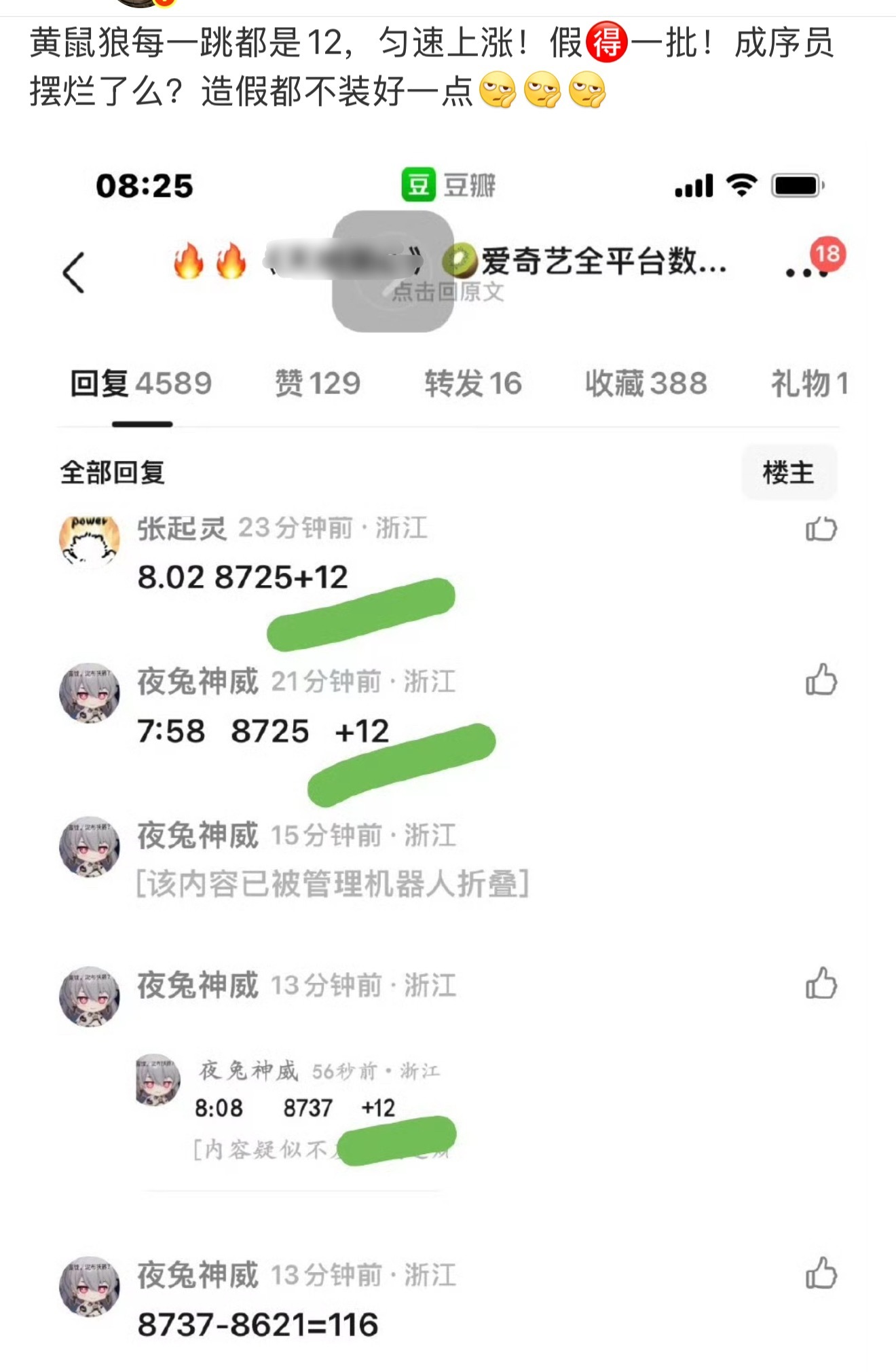This screenshot has width=896, height=1372.
Task: Open the 收藏388 tab
Action: point(643,383)
